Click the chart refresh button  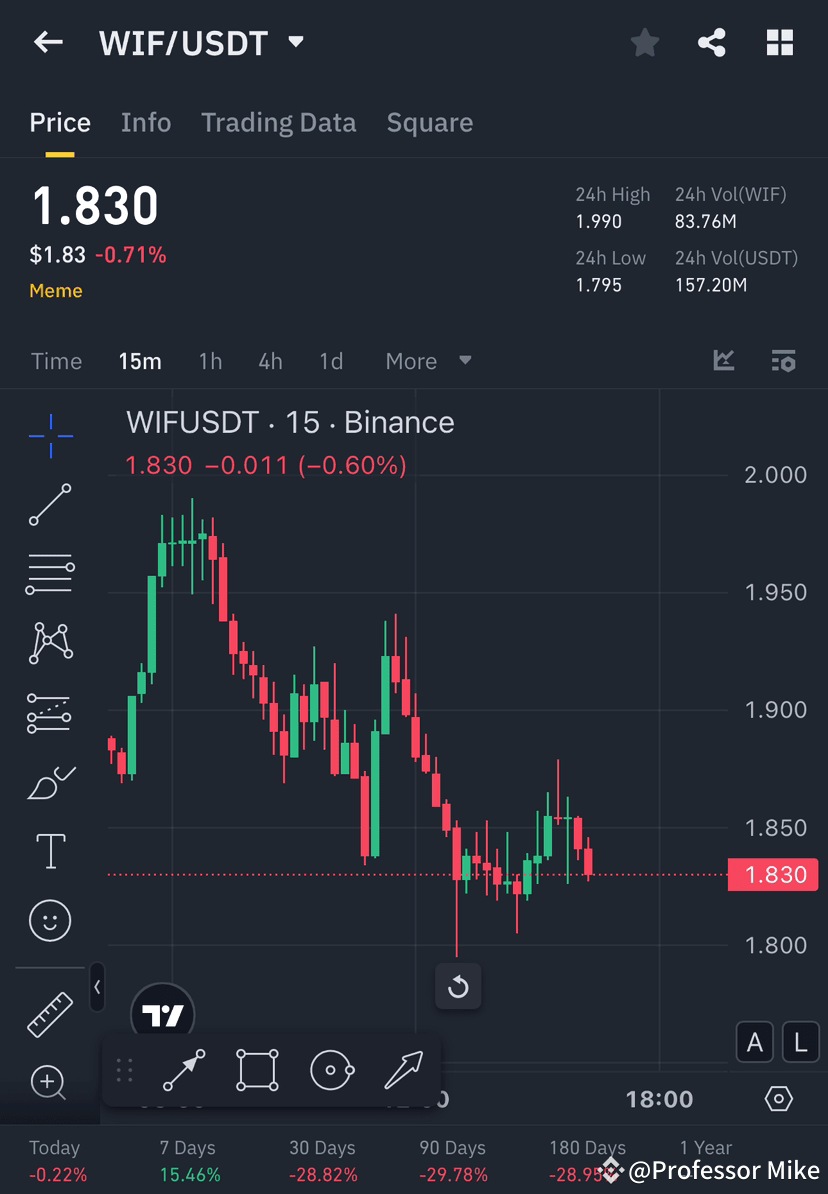click(x=458, y=986)
